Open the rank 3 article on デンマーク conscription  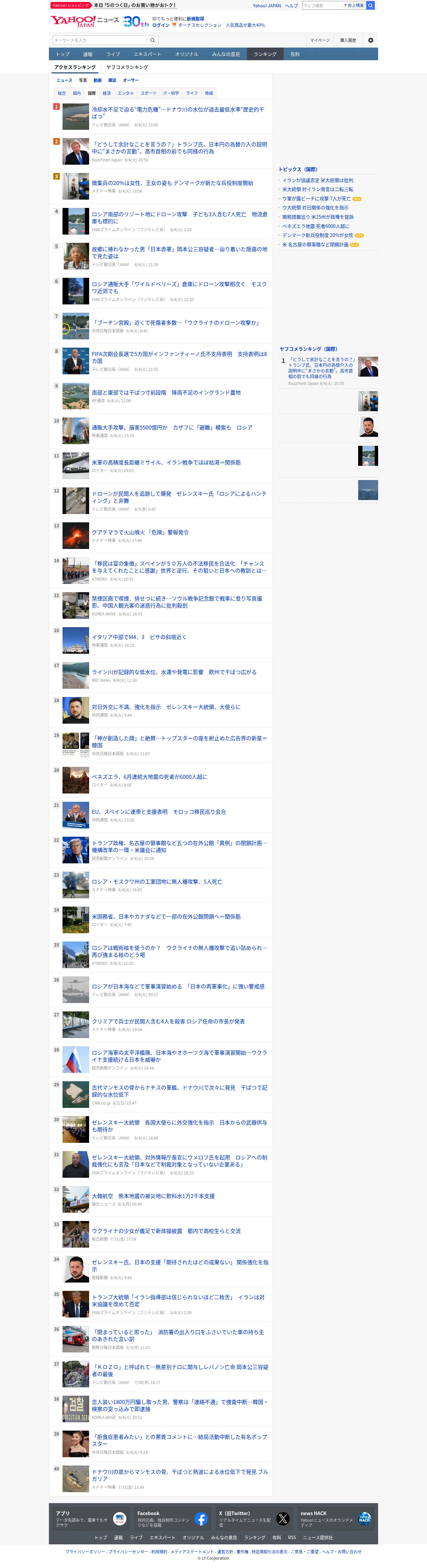coord(172,183)
